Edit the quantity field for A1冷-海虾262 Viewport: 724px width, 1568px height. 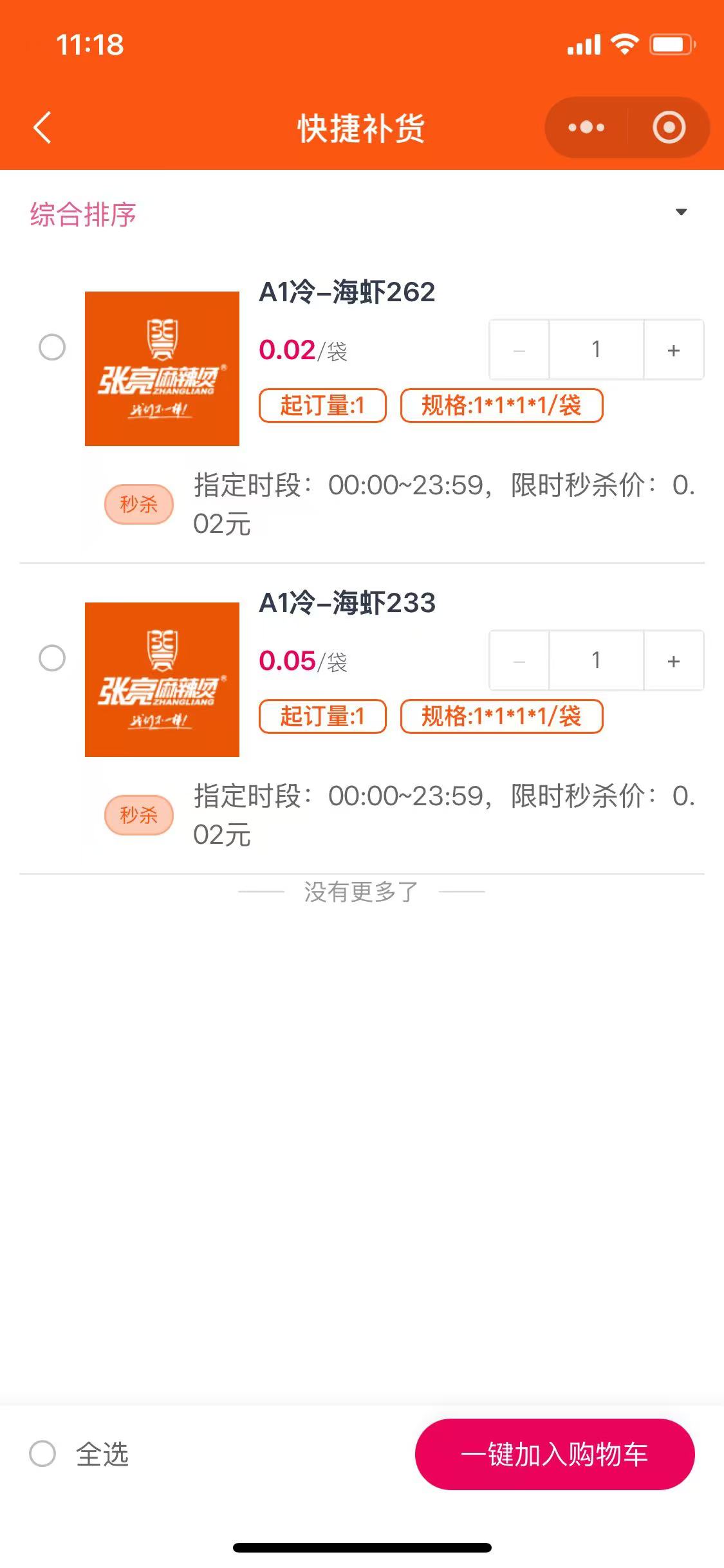tap(596, 350)
